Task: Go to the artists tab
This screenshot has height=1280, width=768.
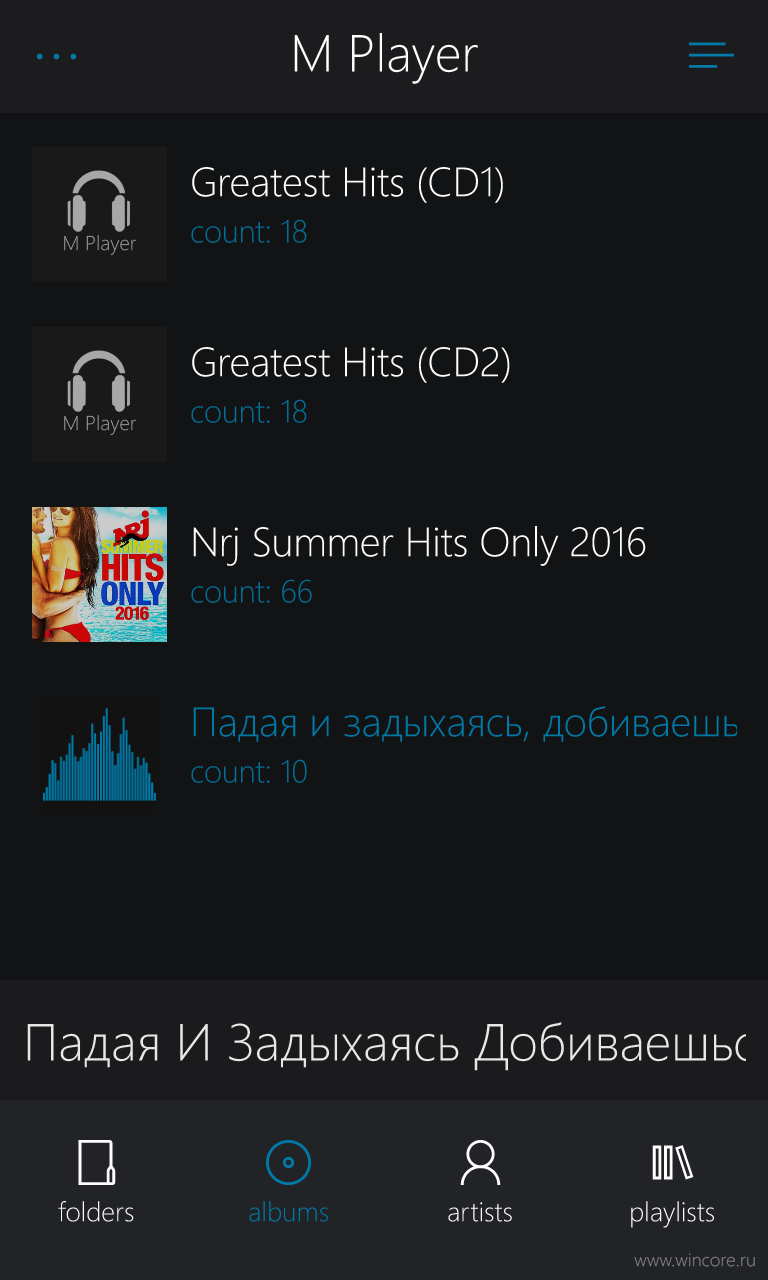Action: tap(480, 1183)
